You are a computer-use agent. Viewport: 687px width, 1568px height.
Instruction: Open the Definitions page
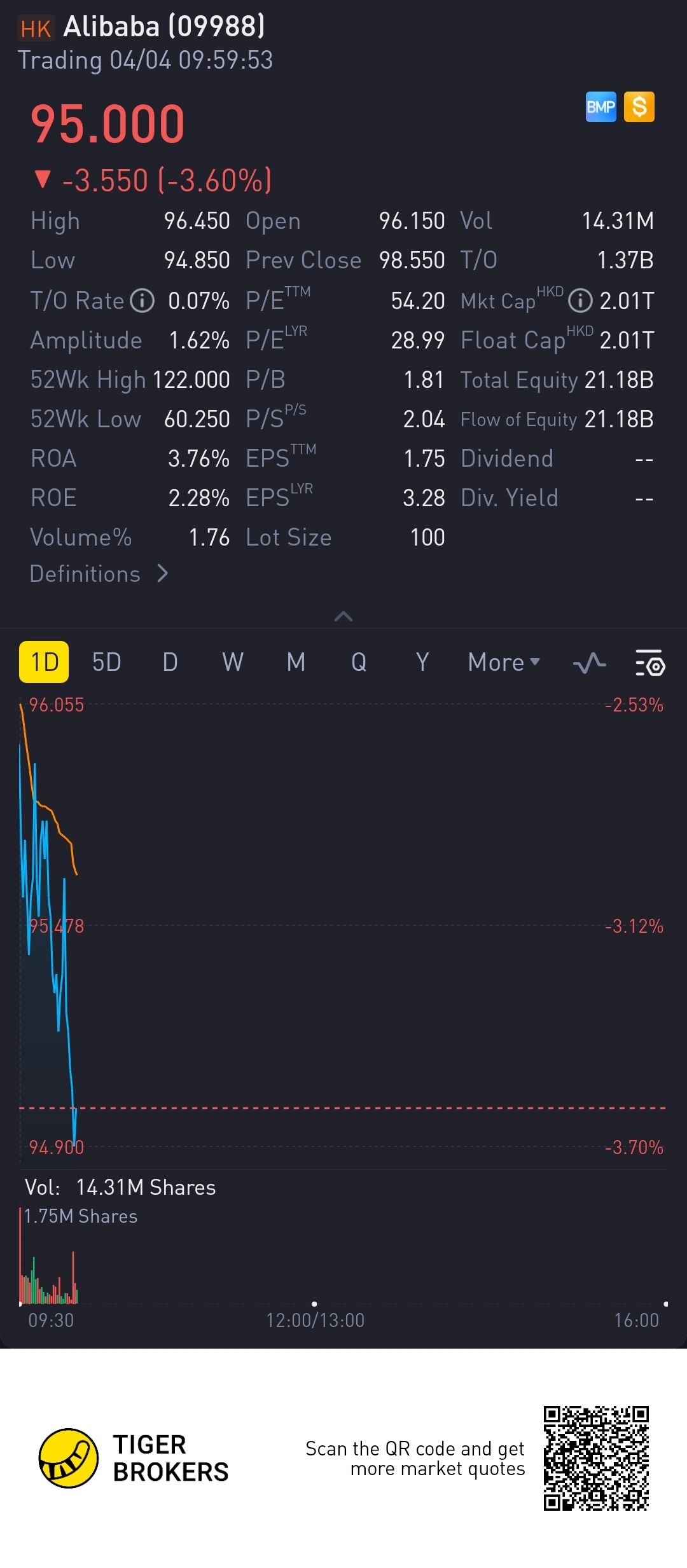click(x=99, y=574)
